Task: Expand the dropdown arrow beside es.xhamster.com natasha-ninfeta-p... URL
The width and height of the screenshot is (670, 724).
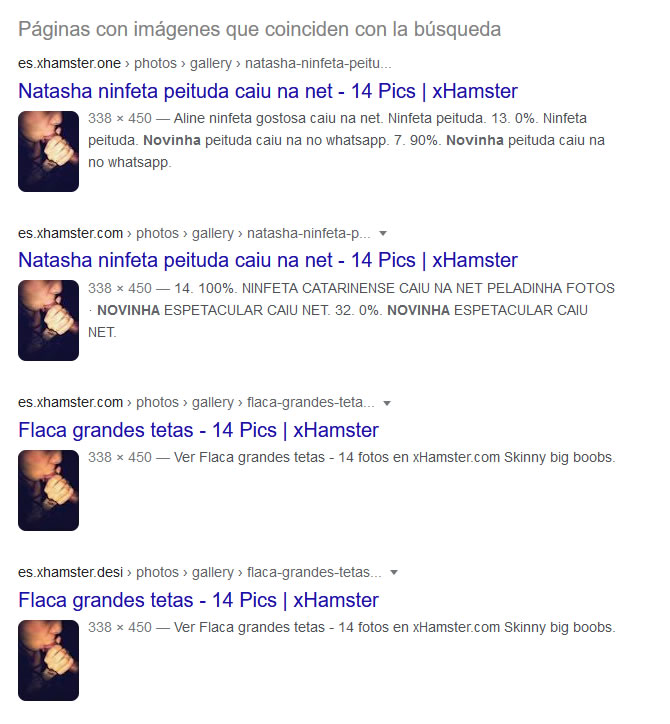Action: pyautogui.click(x=384, y=233)
